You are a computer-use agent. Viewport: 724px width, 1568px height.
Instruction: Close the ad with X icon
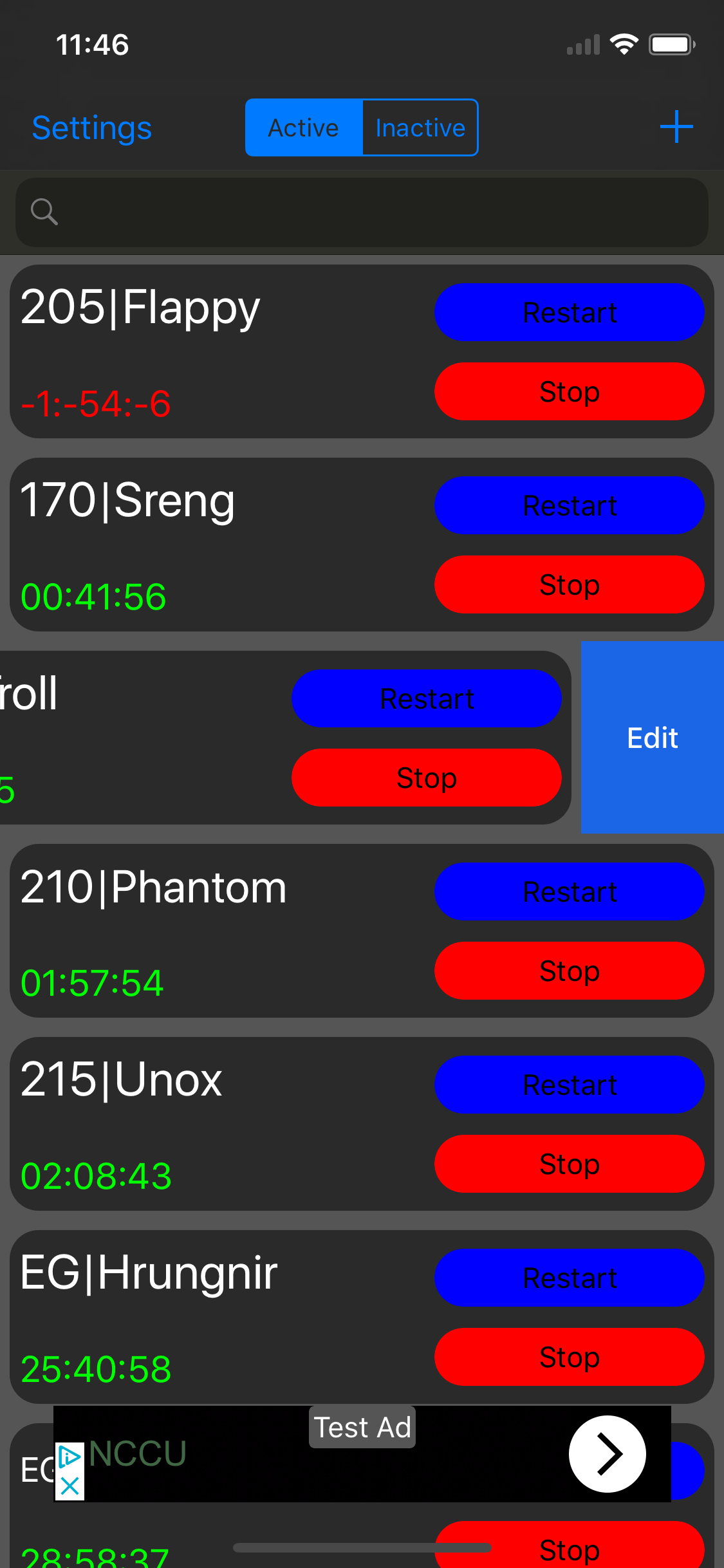point(70,1486)
